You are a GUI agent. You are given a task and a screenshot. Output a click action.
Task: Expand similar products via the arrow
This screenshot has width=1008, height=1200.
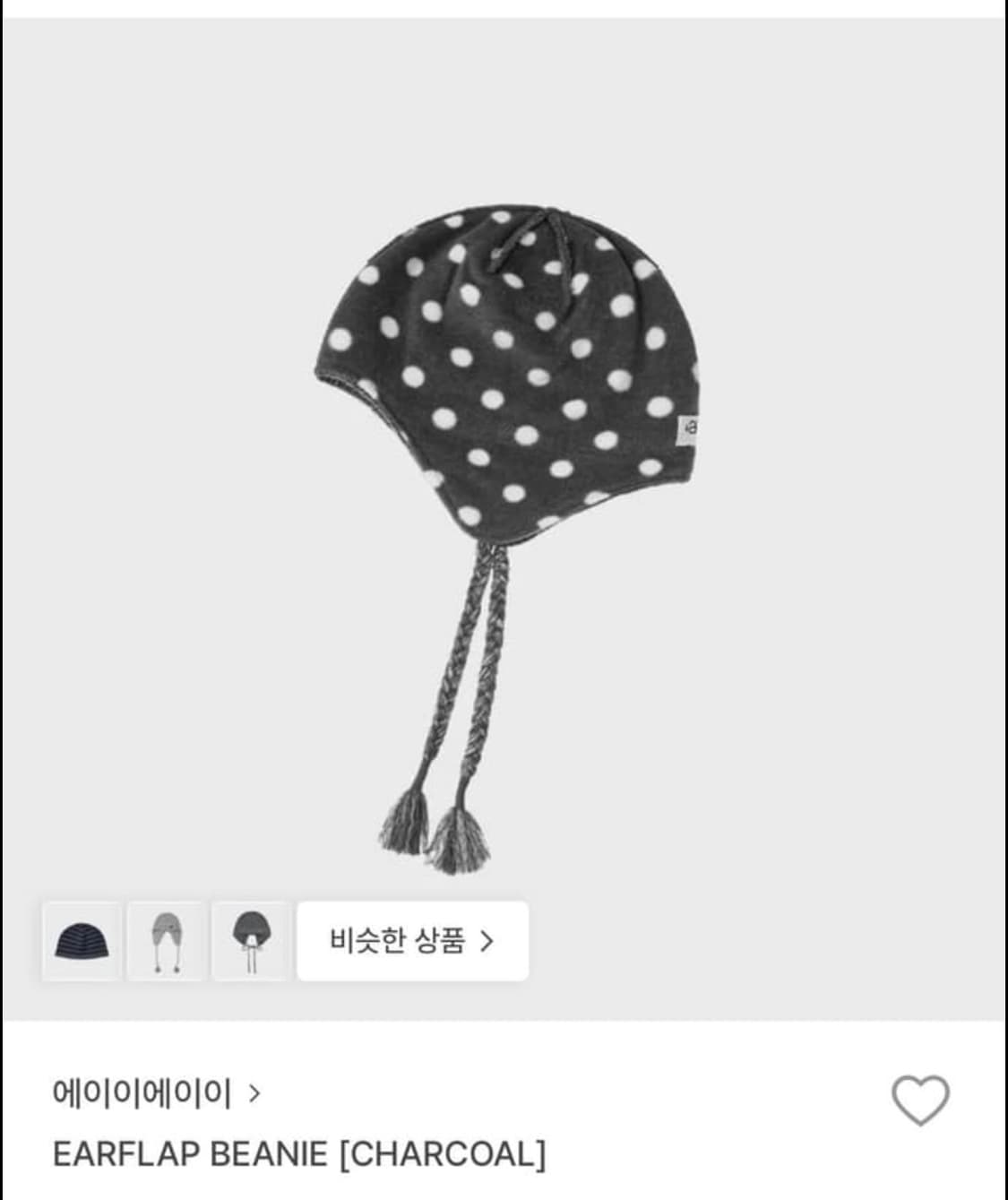[488, 942]
